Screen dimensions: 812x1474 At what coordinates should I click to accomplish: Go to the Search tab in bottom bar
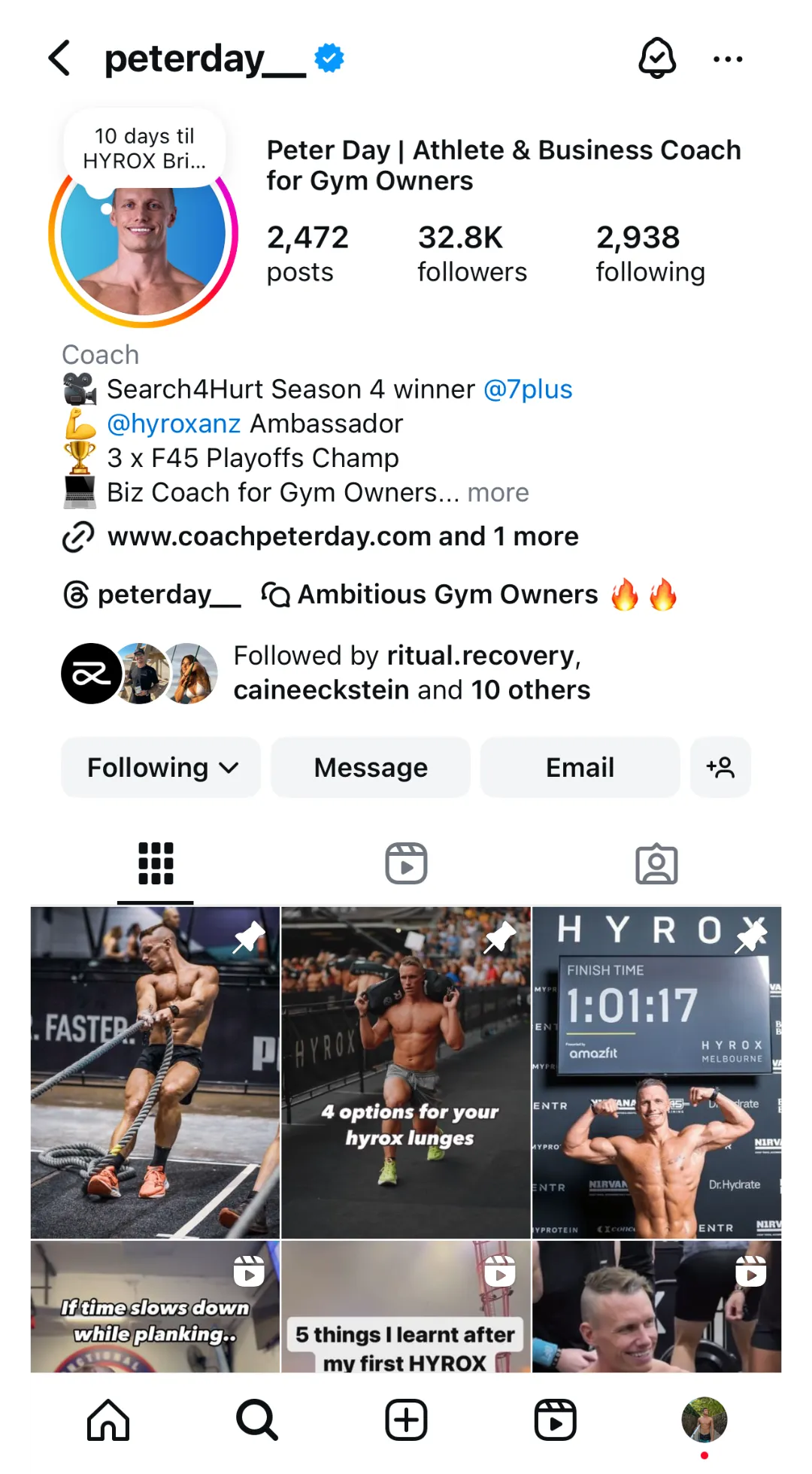coord(257,1420)
